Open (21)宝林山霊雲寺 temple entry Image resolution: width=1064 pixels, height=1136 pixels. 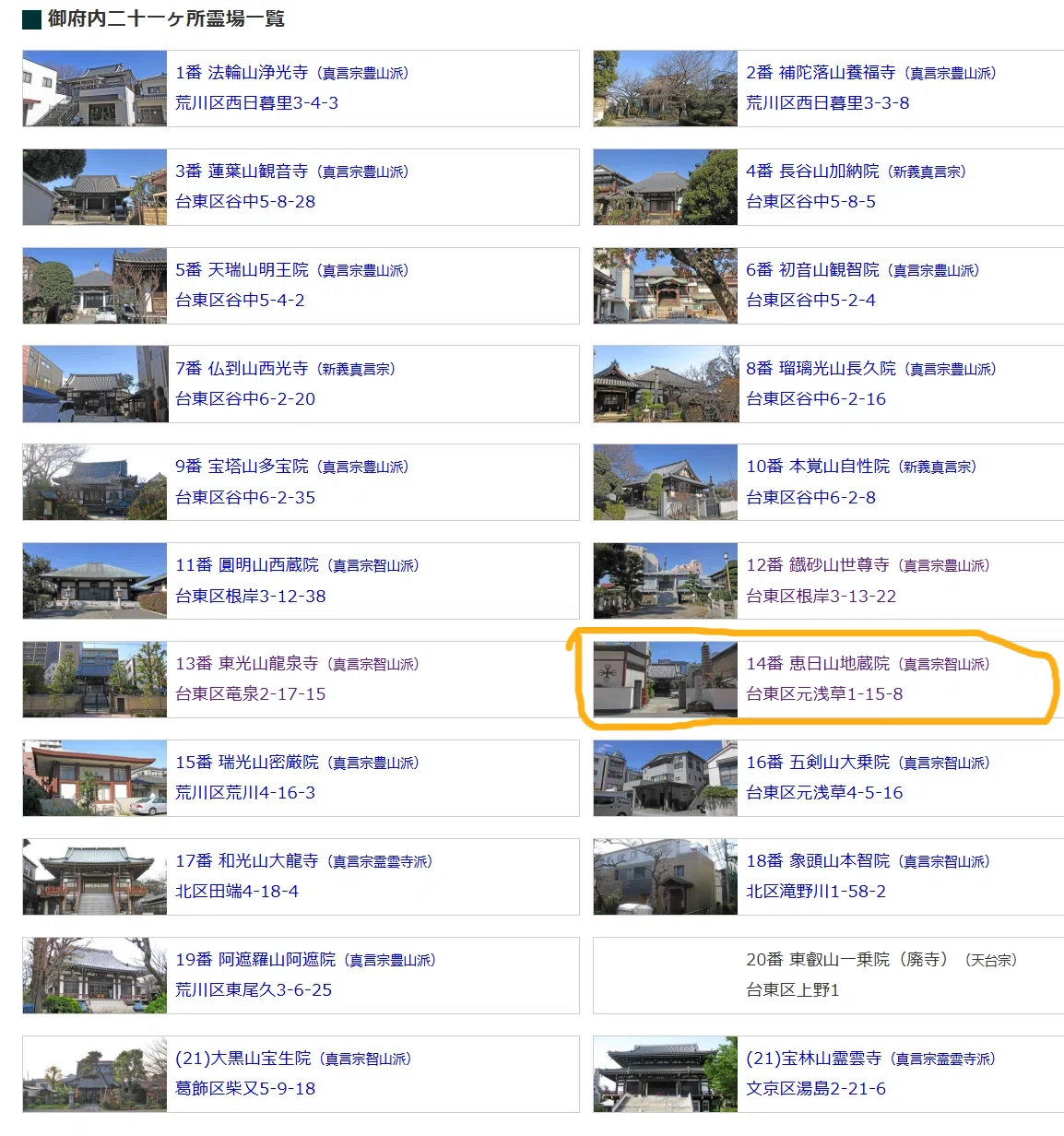[x=828, y=1075]
